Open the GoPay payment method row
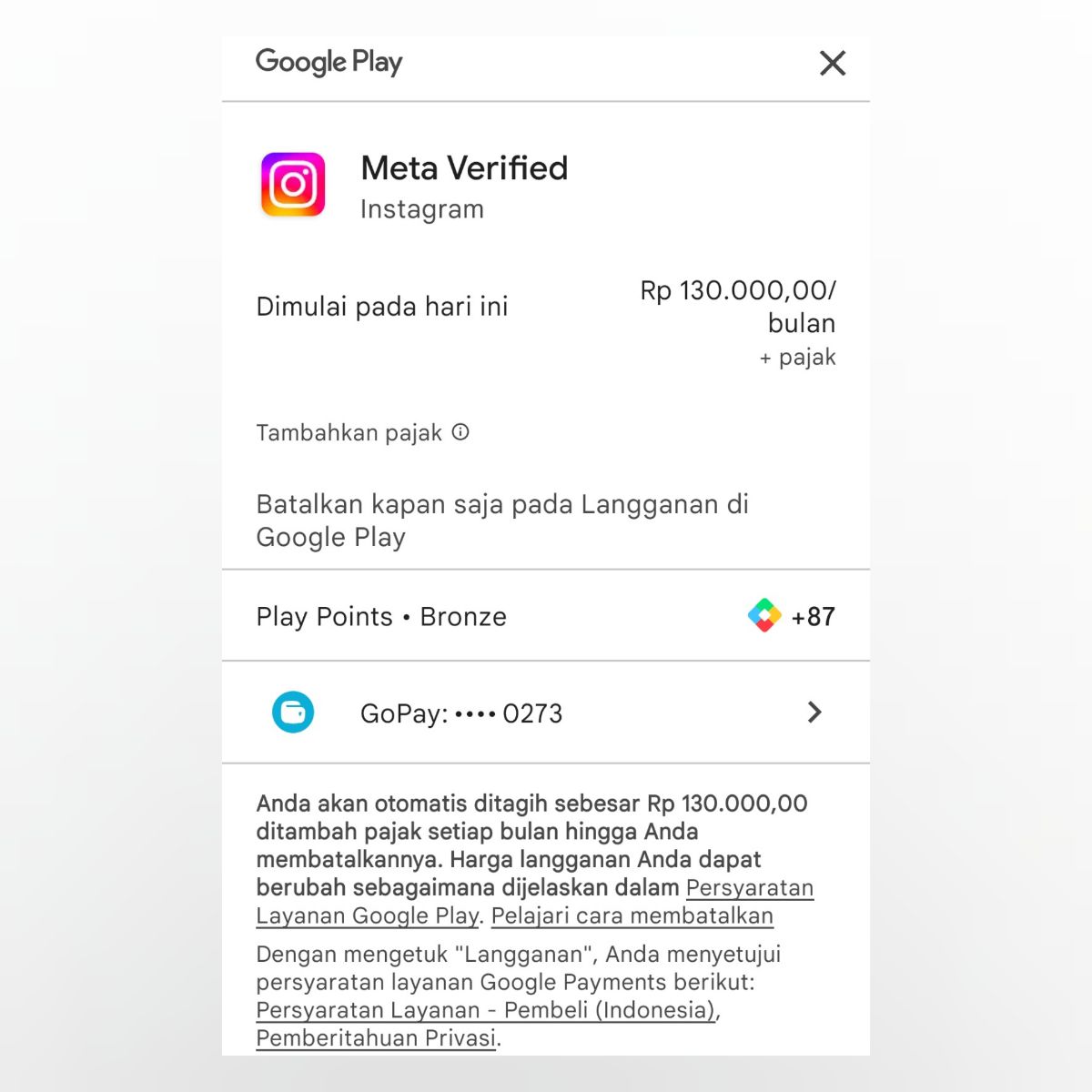 coord(546,713)
